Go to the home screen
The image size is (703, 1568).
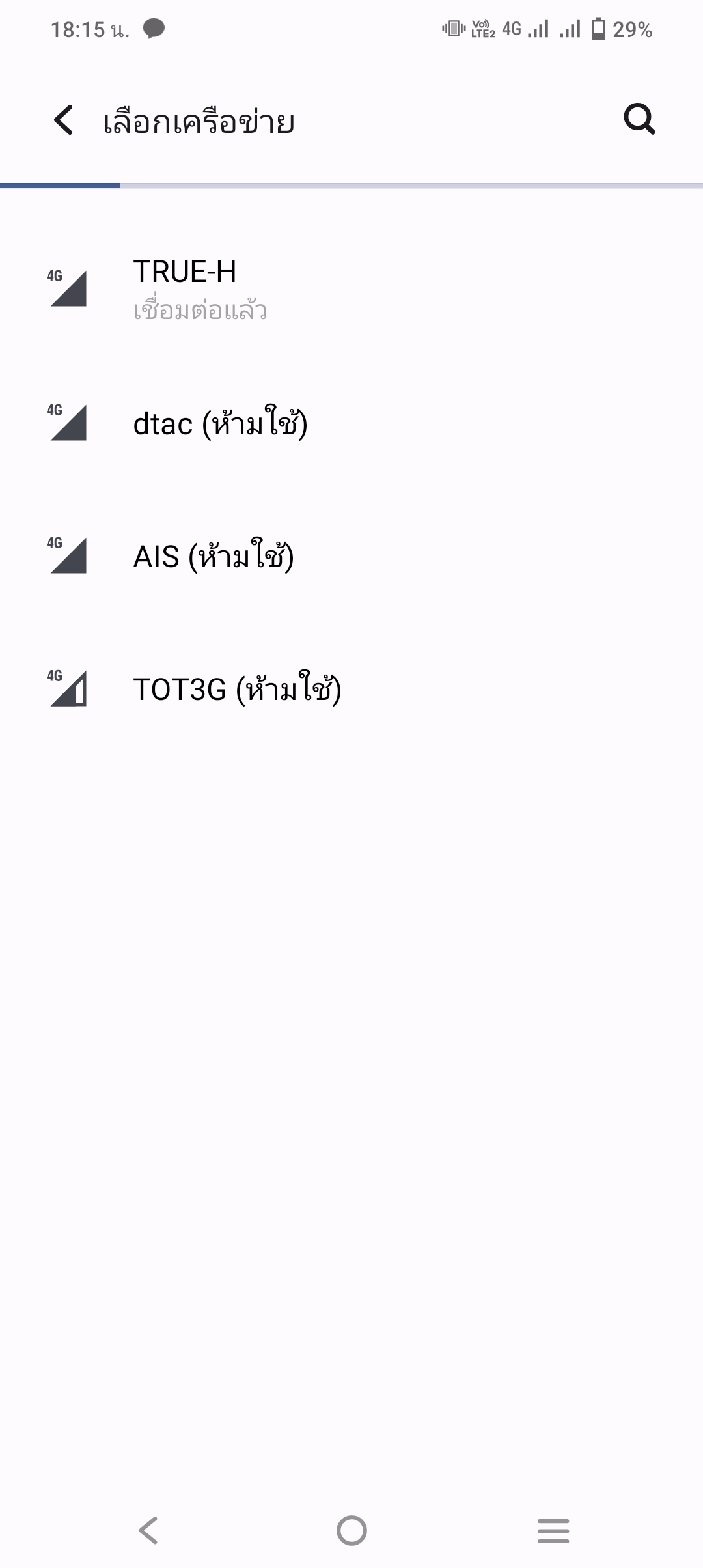tap(351, 1530)
